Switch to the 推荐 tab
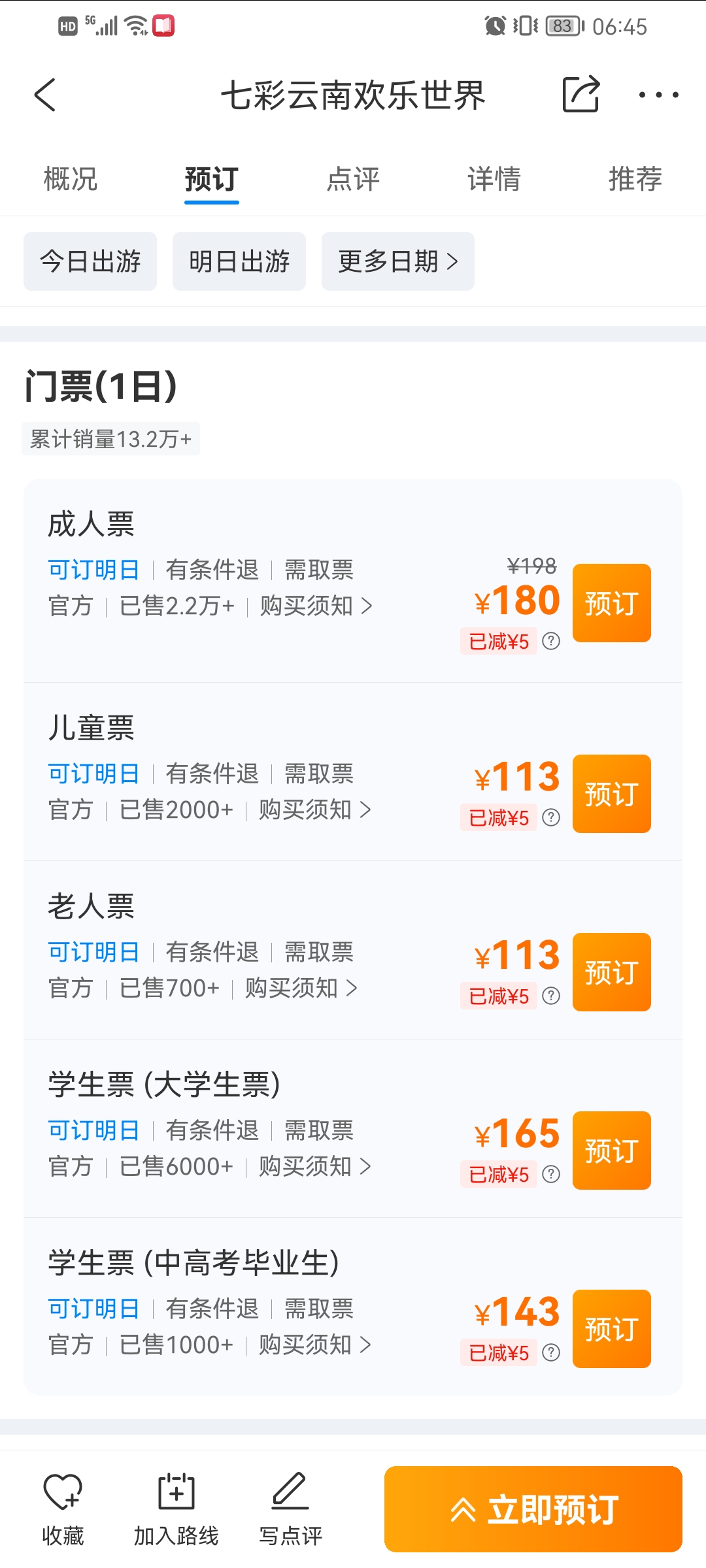This screenshot has width=706, height=1568. click(635, 178)
